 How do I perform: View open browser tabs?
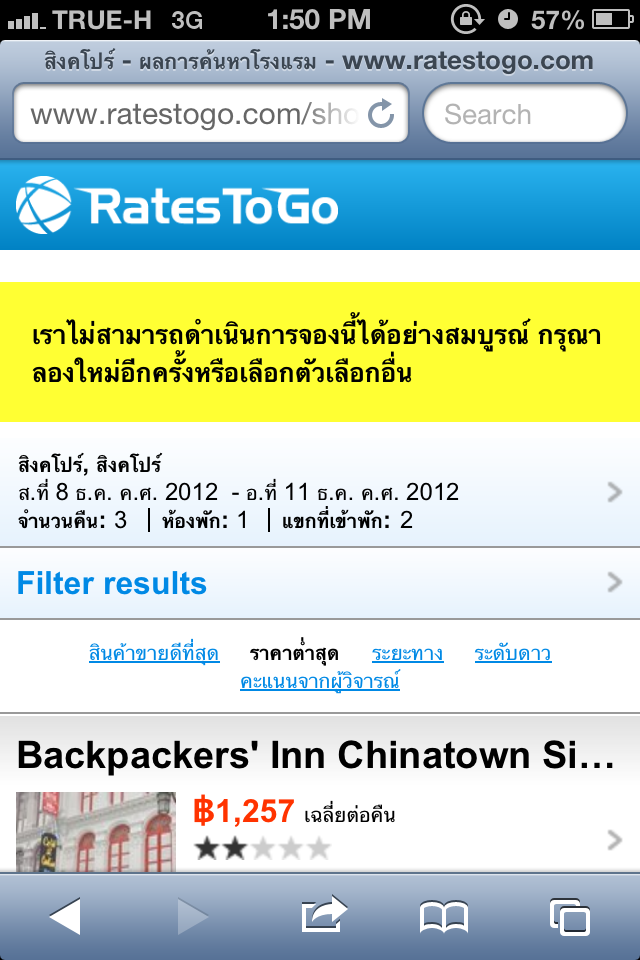point(570,916)
